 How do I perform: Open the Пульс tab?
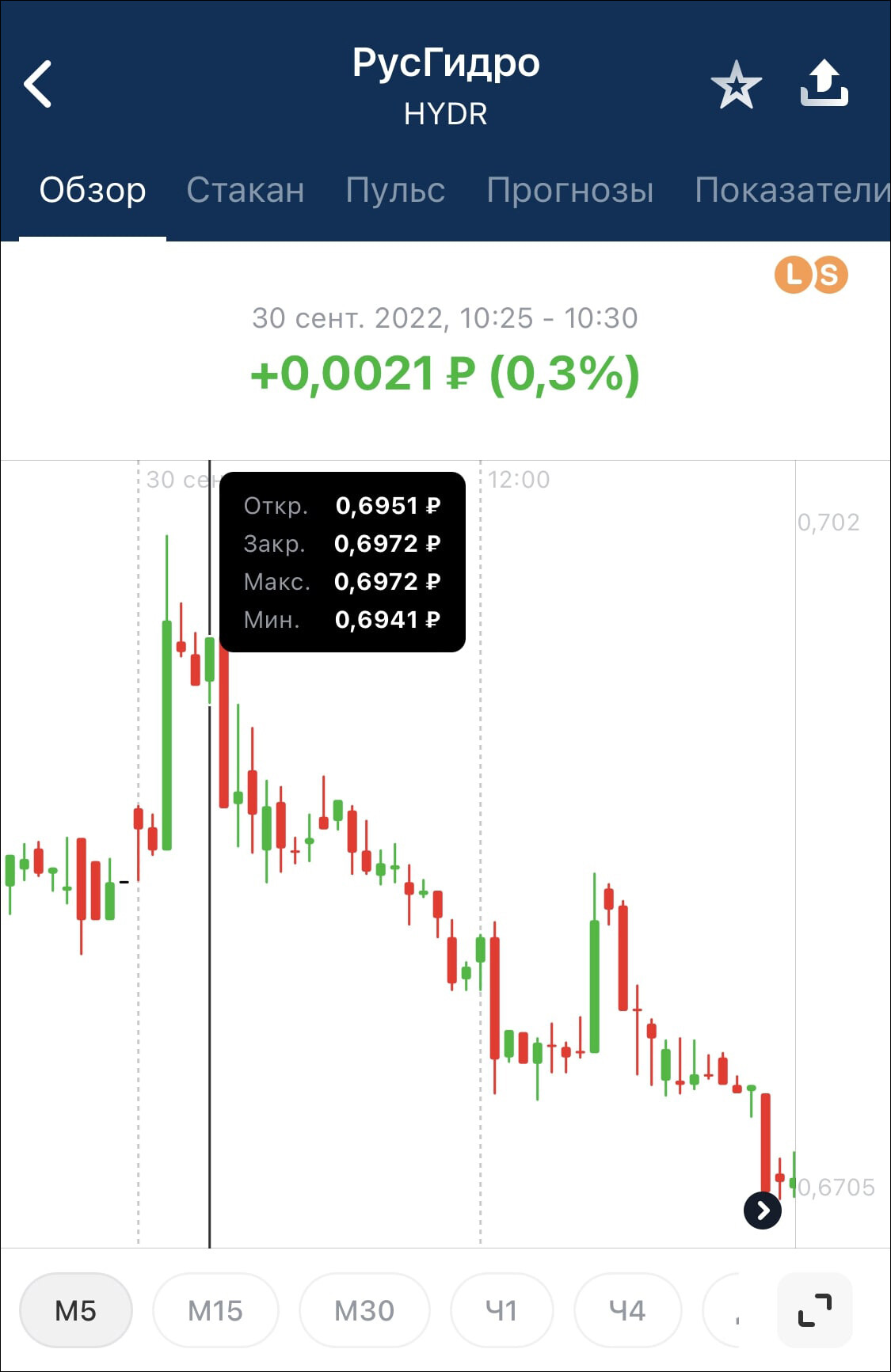395,191
